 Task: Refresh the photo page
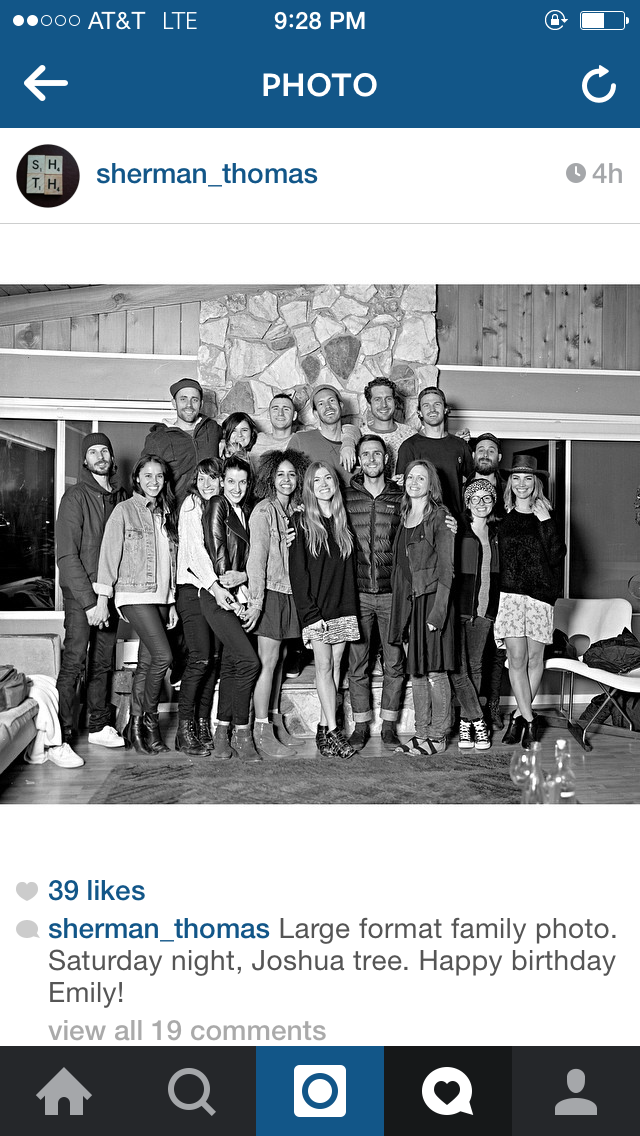(598, 86)
